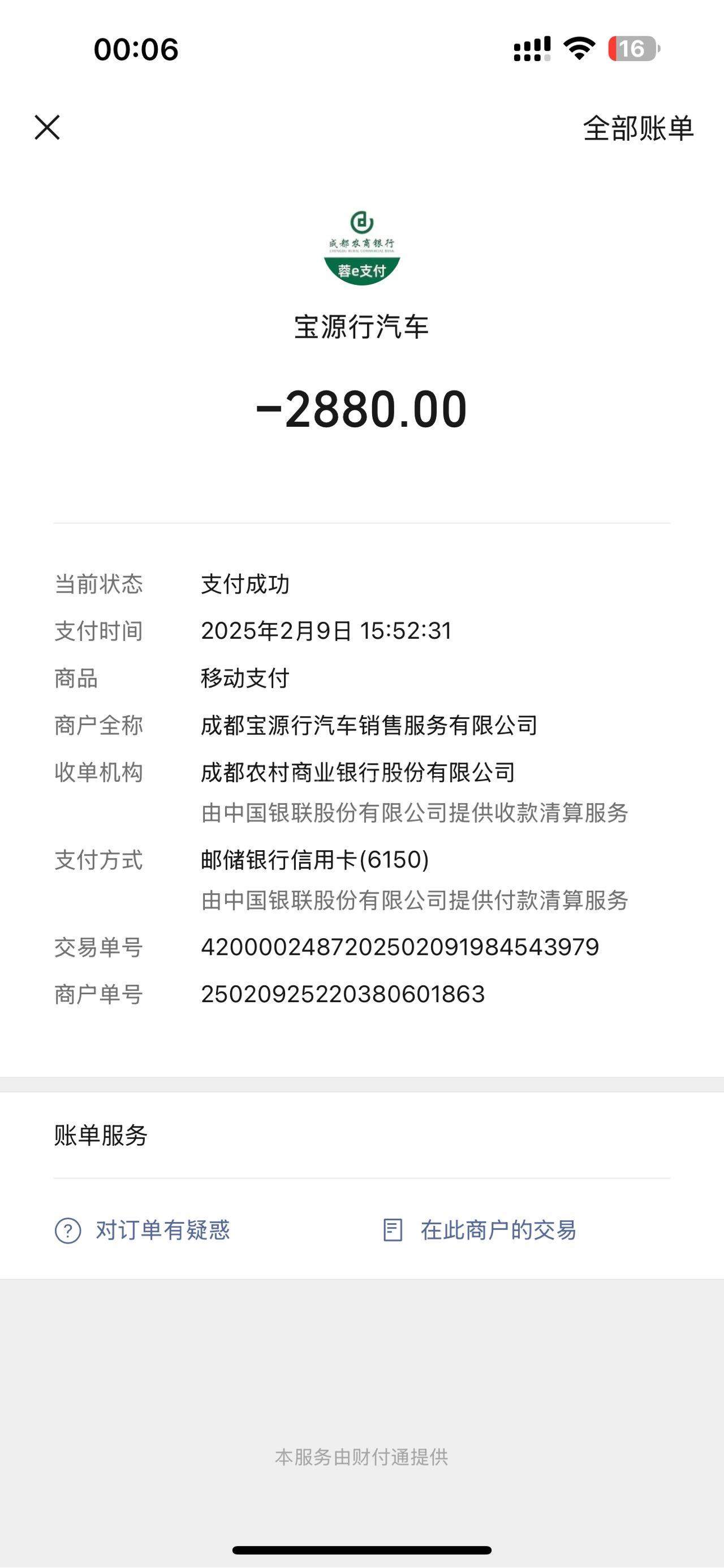Open 全部账单 all bills
724x1568 pixels.
[x=637, y=128]
